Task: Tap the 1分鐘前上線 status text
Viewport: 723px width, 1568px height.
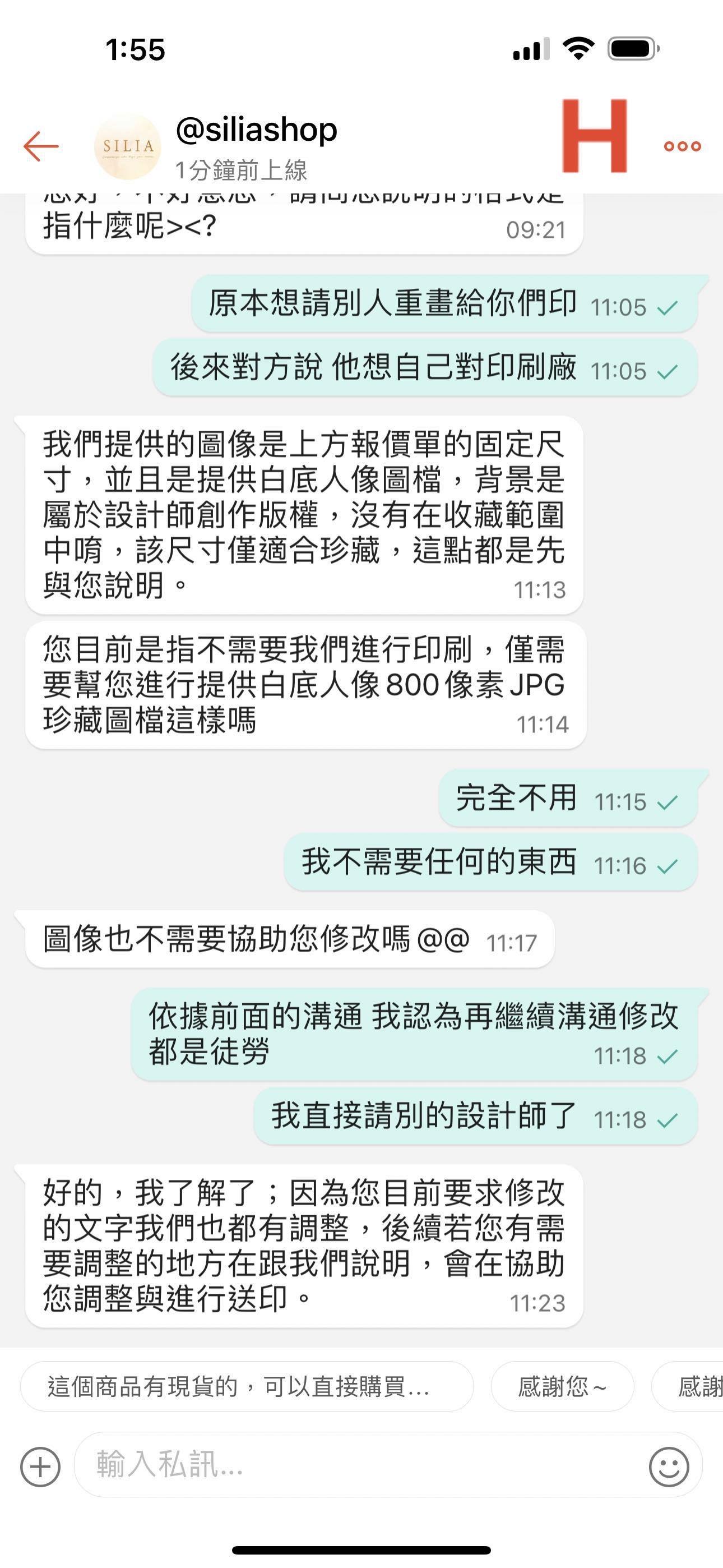Action: tap(243, 169)
